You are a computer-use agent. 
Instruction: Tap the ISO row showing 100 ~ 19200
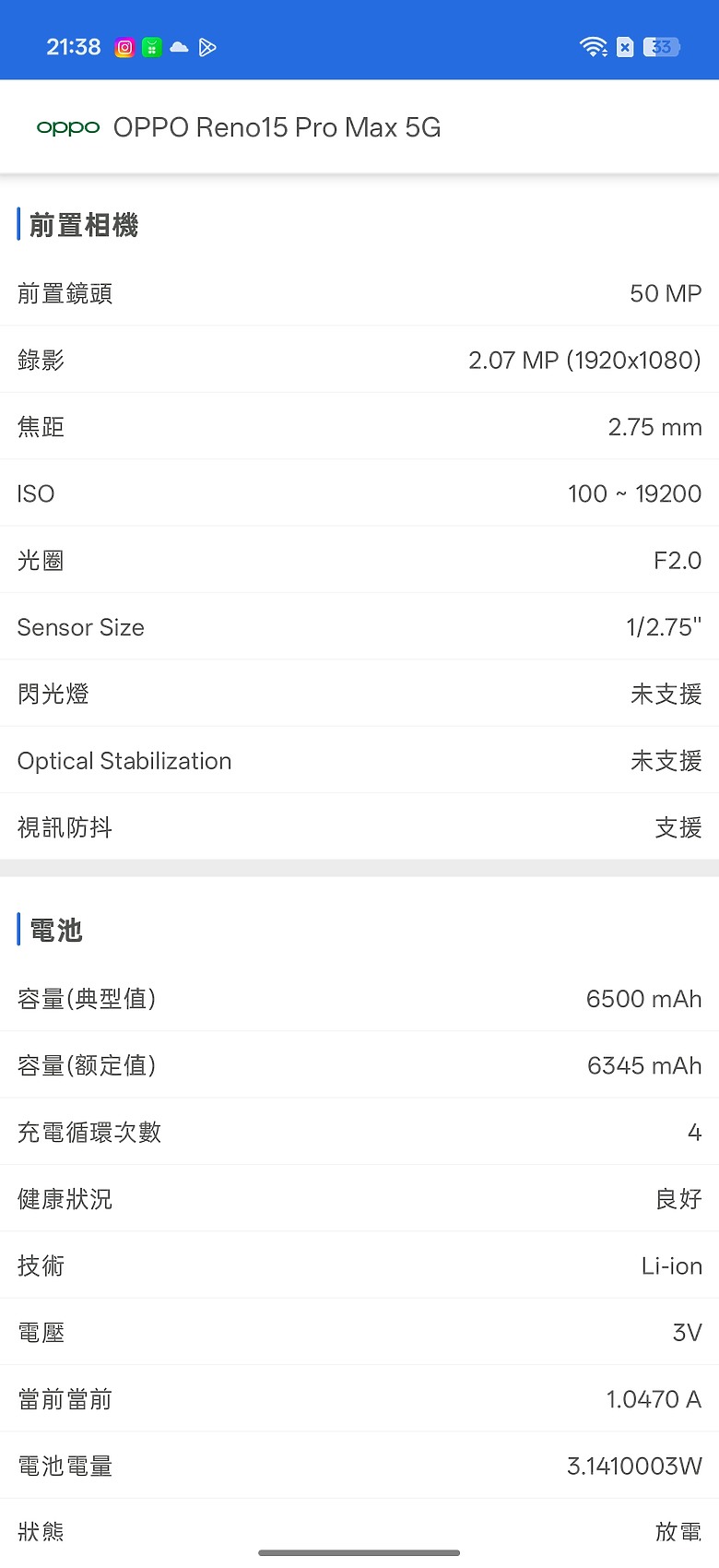point(359,493)
